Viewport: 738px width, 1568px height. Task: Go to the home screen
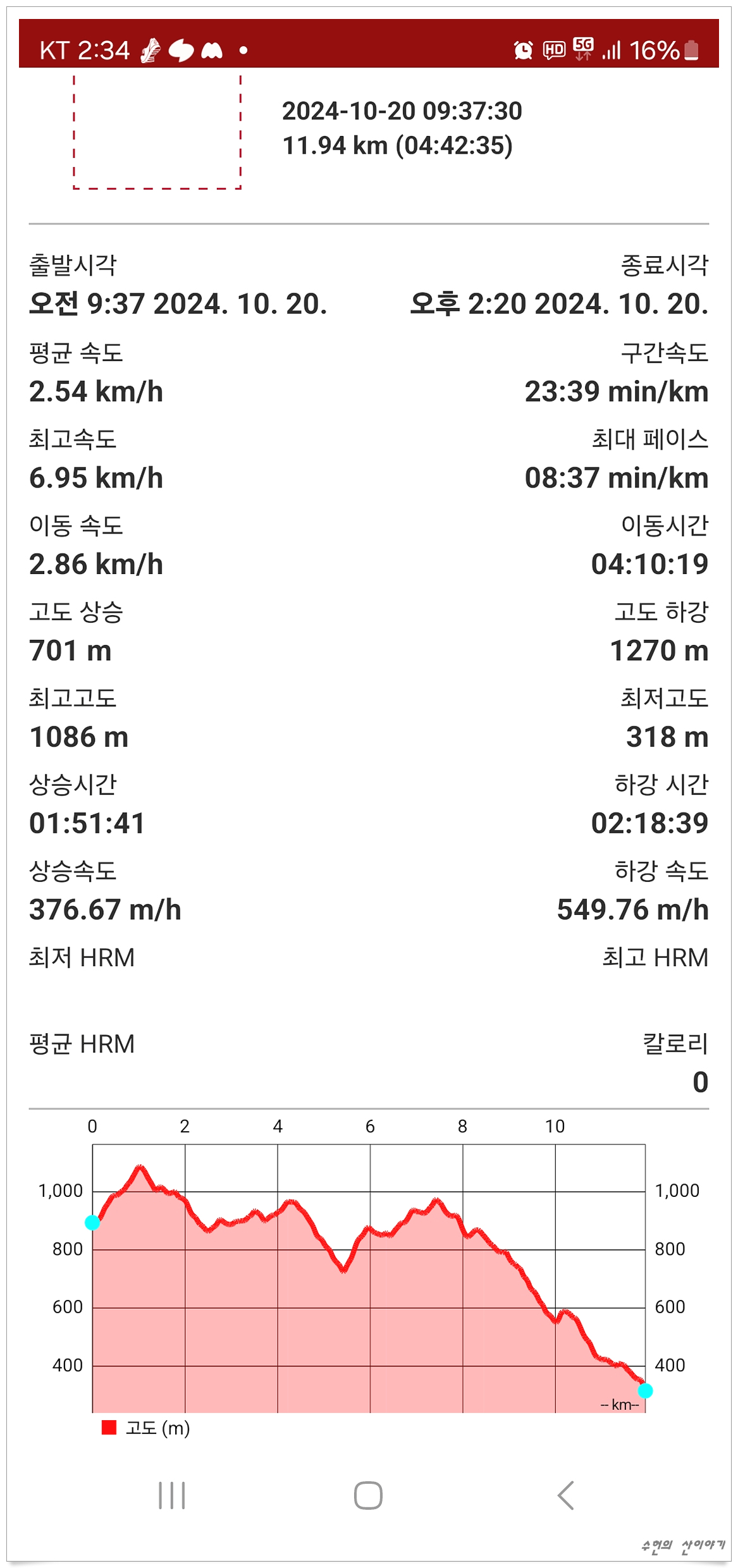click(368, 1495)
